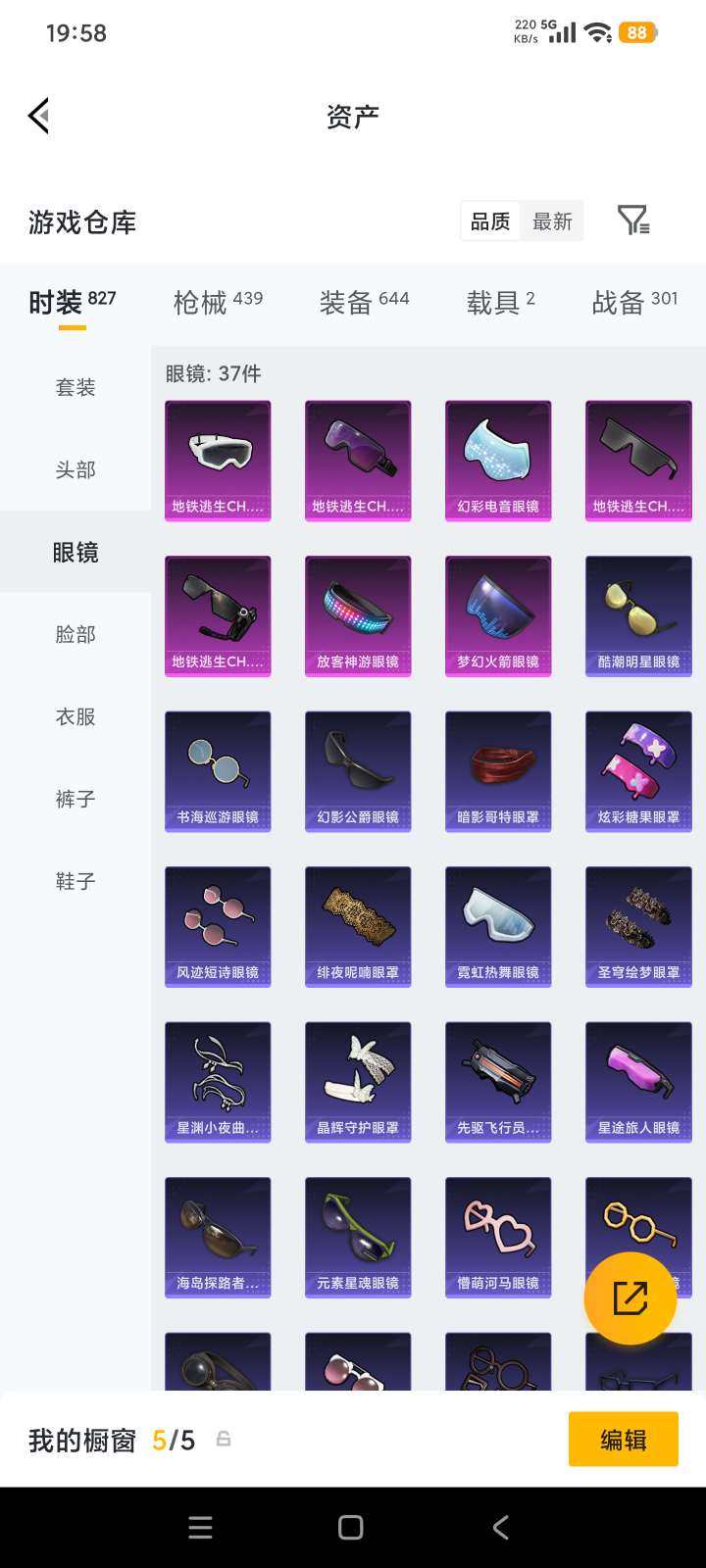Select the 套装 category
Viewport: 706px width, 1568px height.
point(76,387)
